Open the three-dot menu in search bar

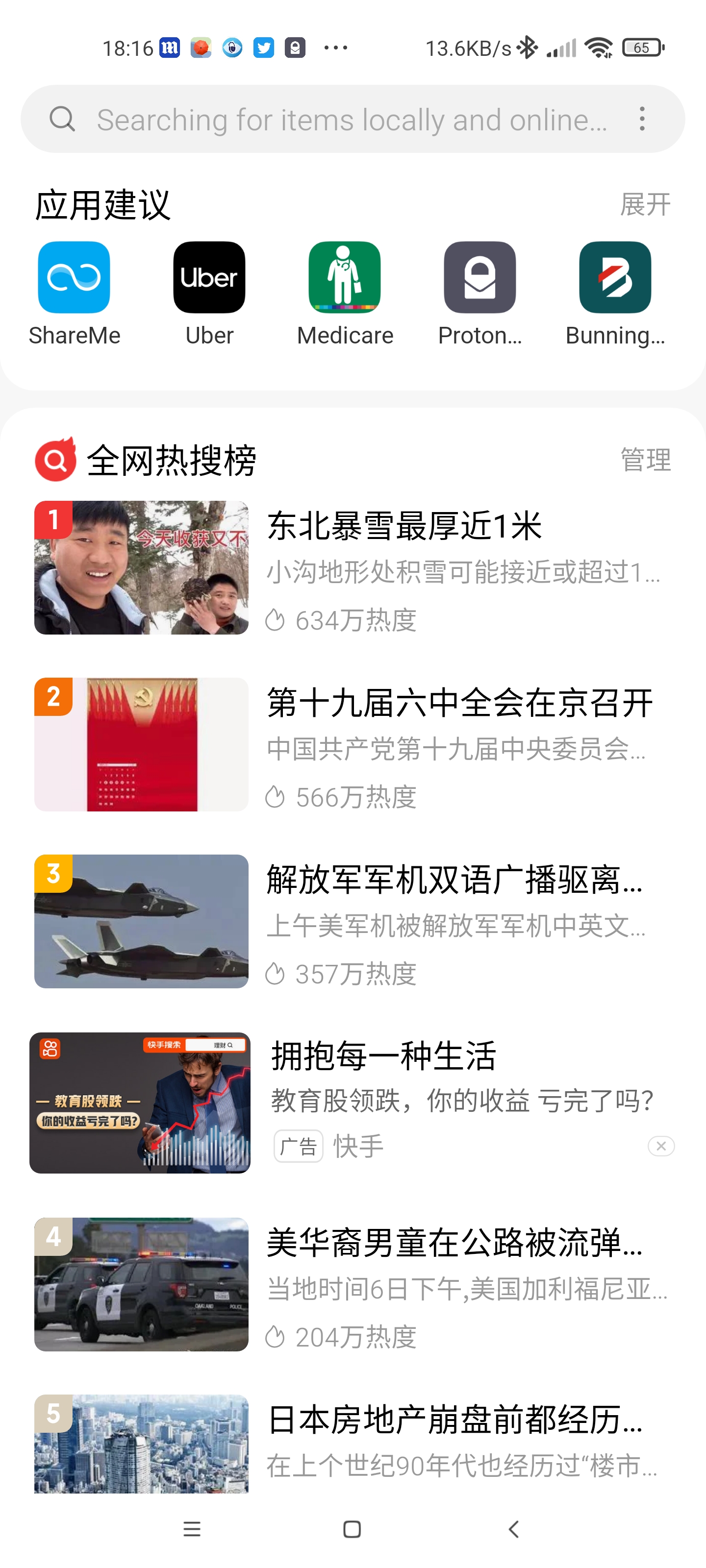pyautogui.click(x=641, y=119)
